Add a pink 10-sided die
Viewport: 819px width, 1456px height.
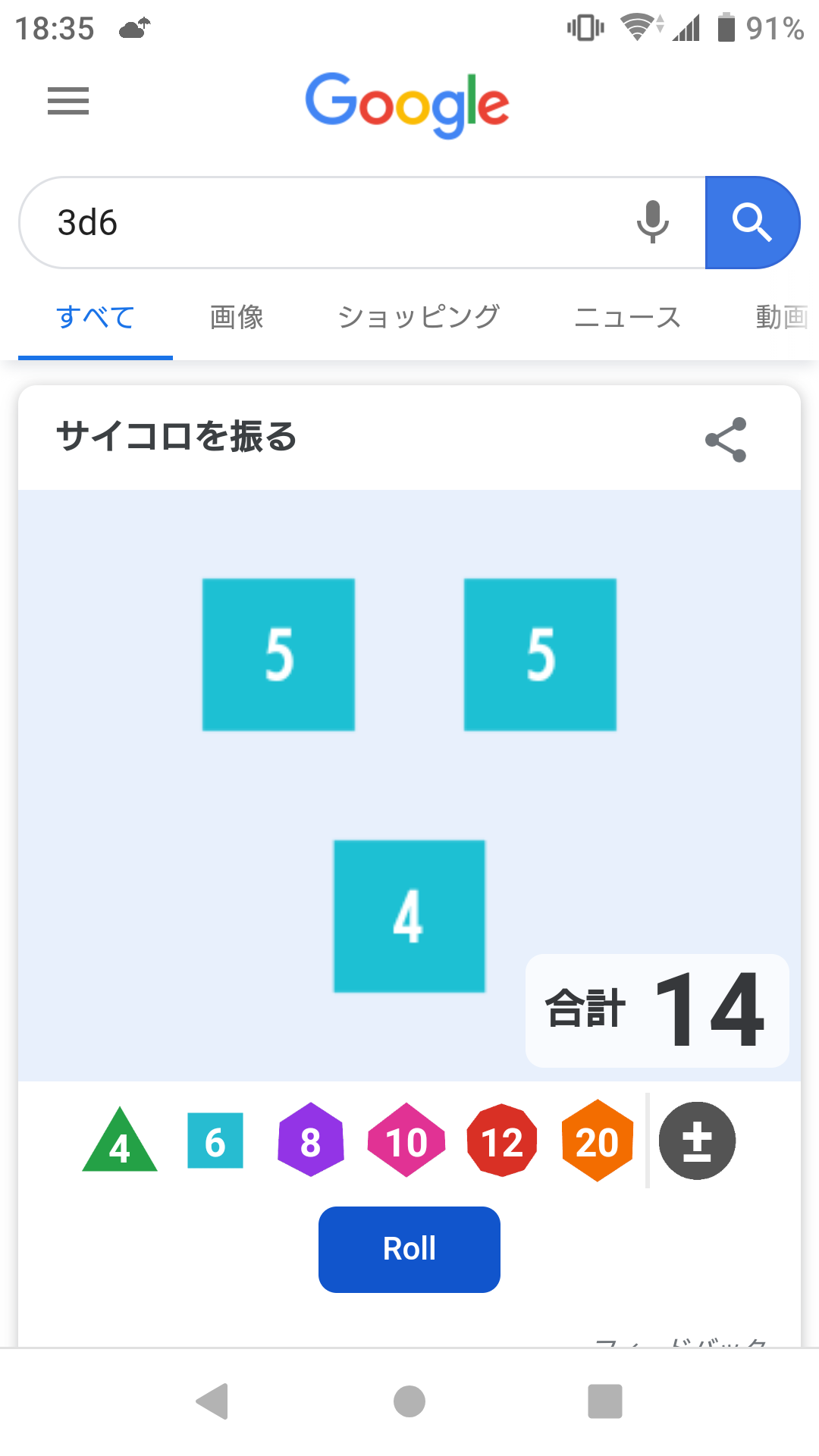point(406,1141)
